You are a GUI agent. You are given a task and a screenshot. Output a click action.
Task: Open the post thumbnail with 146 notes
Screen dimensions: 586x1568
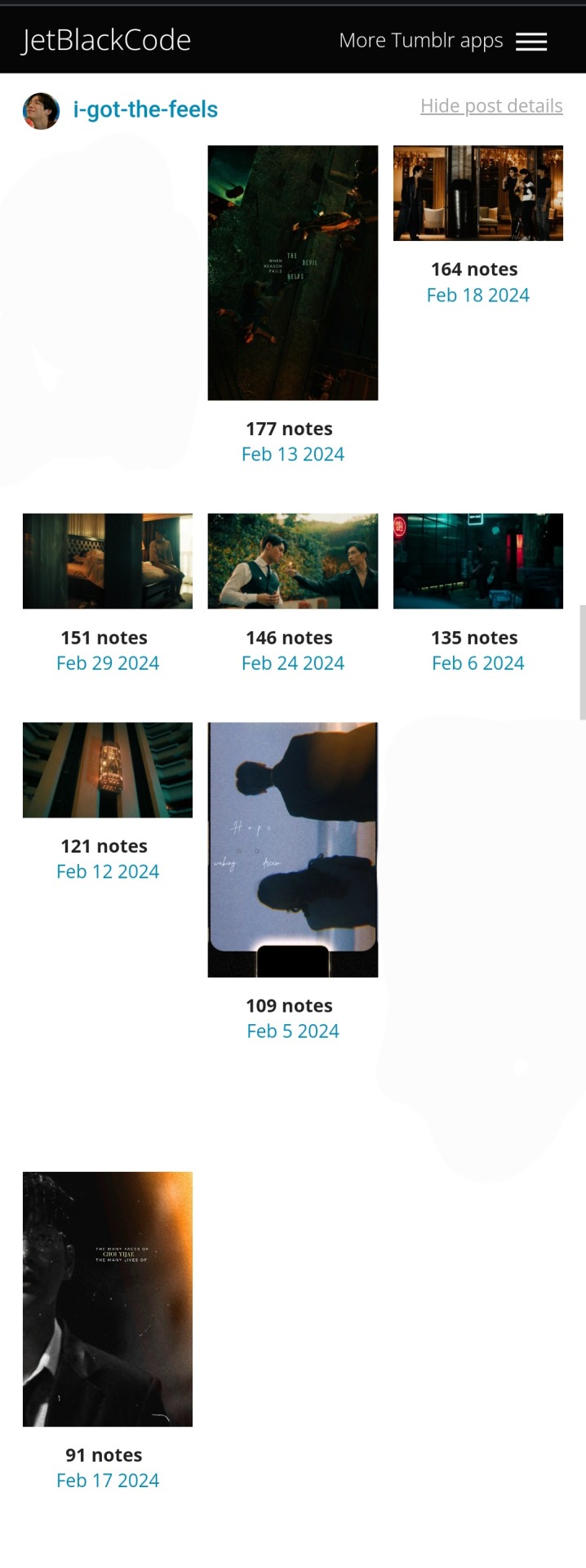[293, 561]
